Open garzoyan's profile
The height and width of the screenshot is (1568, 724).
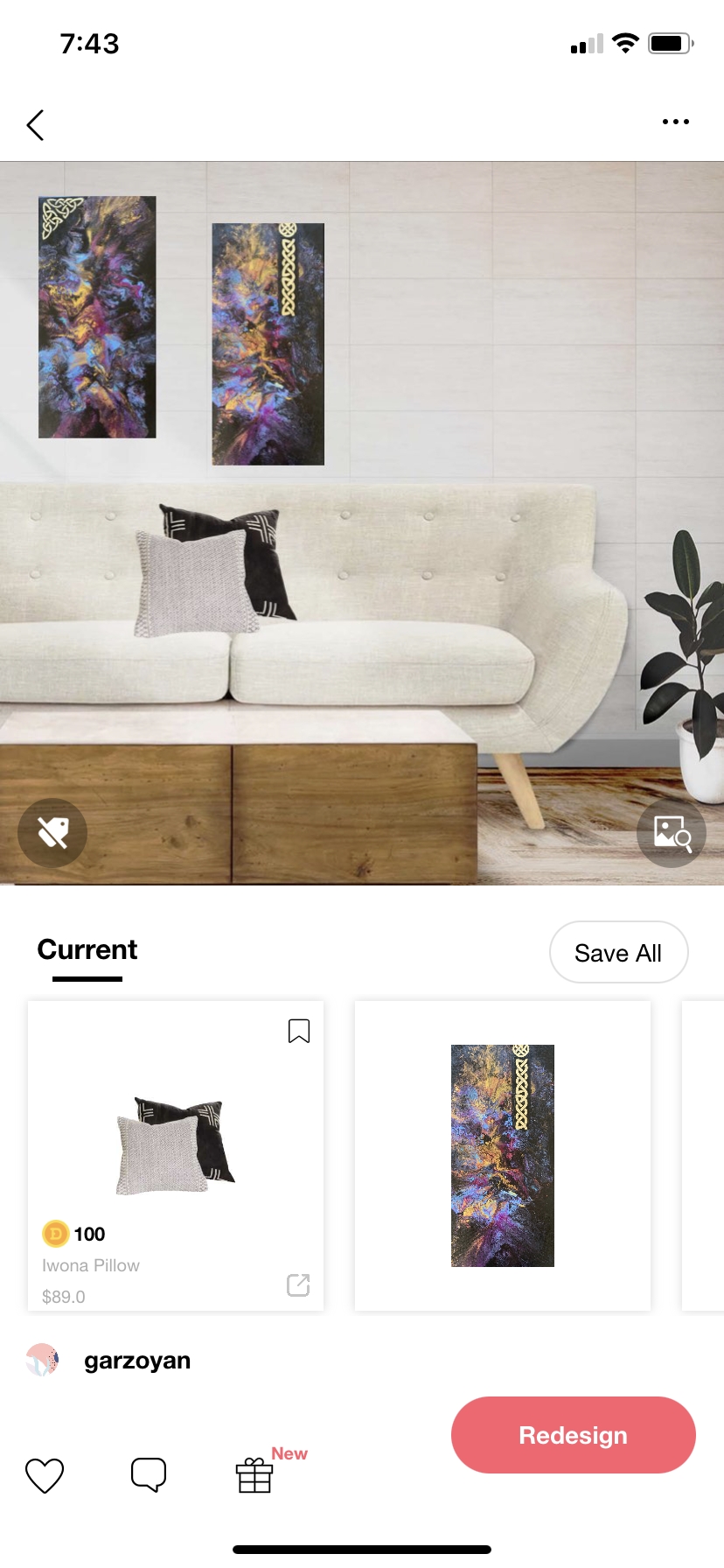(x=136, y=1361)
